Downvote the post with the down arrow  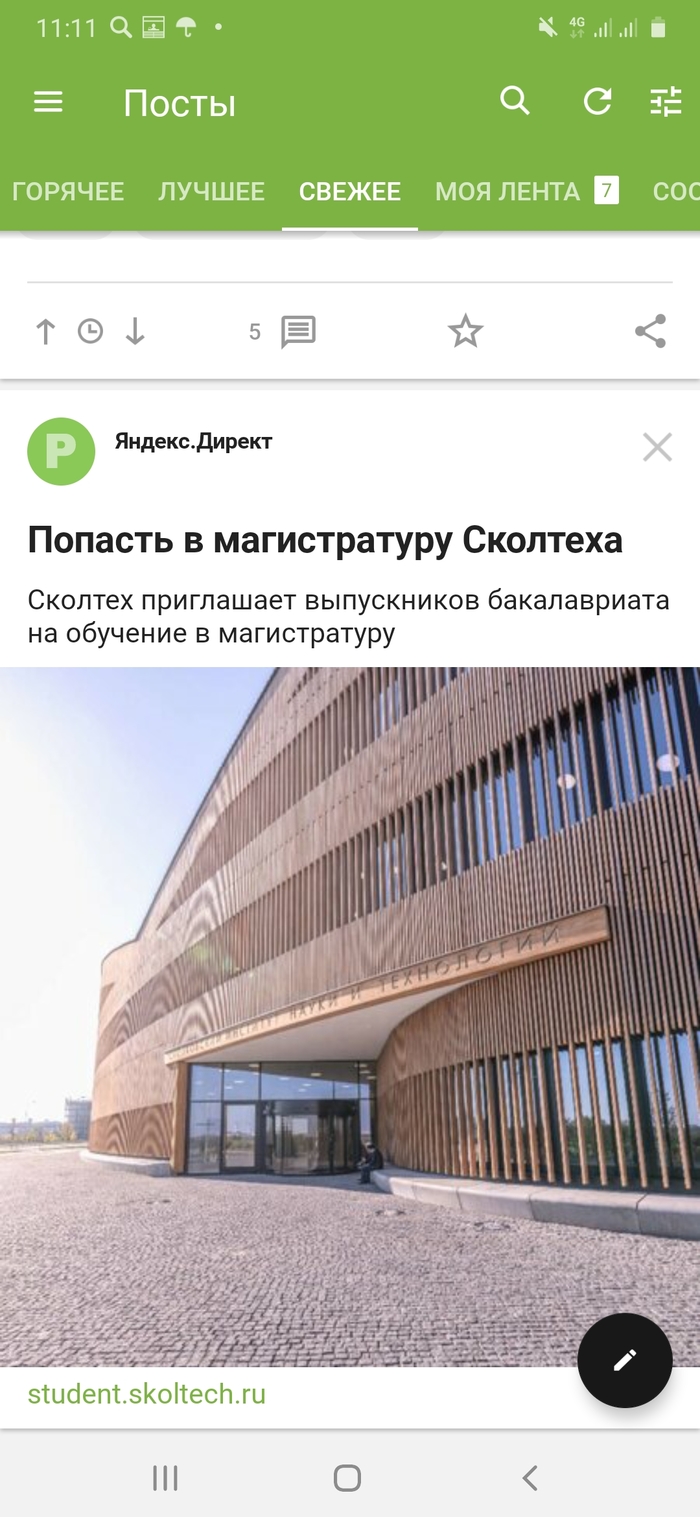[x=135, y=331]
